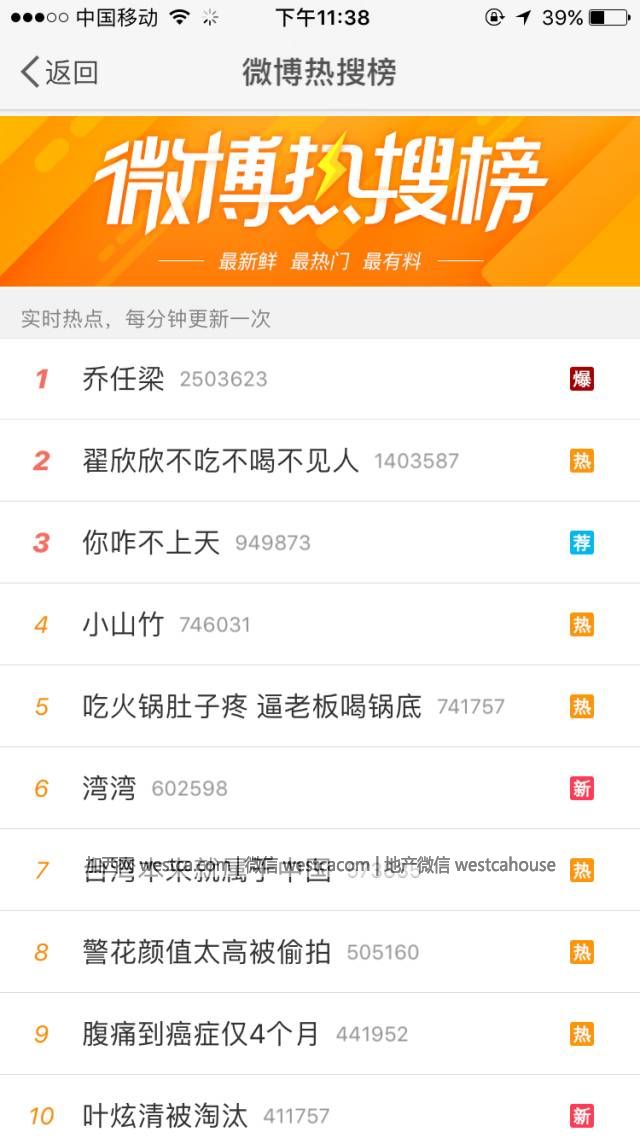Open the top trending topic 乔任梁
Image resolution: width=640 pixels, height=1138 pixels.
(x=124, y=379)
